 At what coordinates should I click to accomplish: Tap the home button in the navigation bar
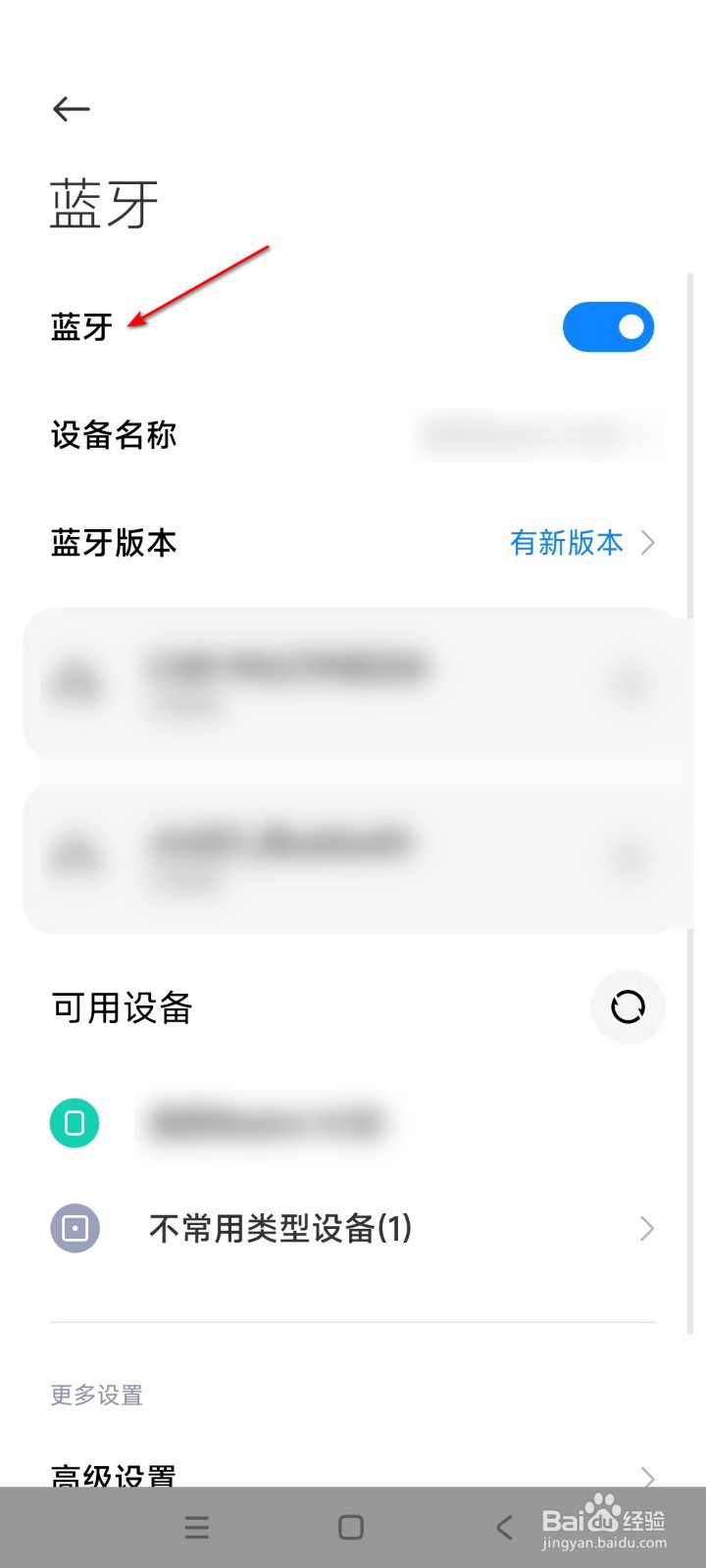click(349, 1527)
